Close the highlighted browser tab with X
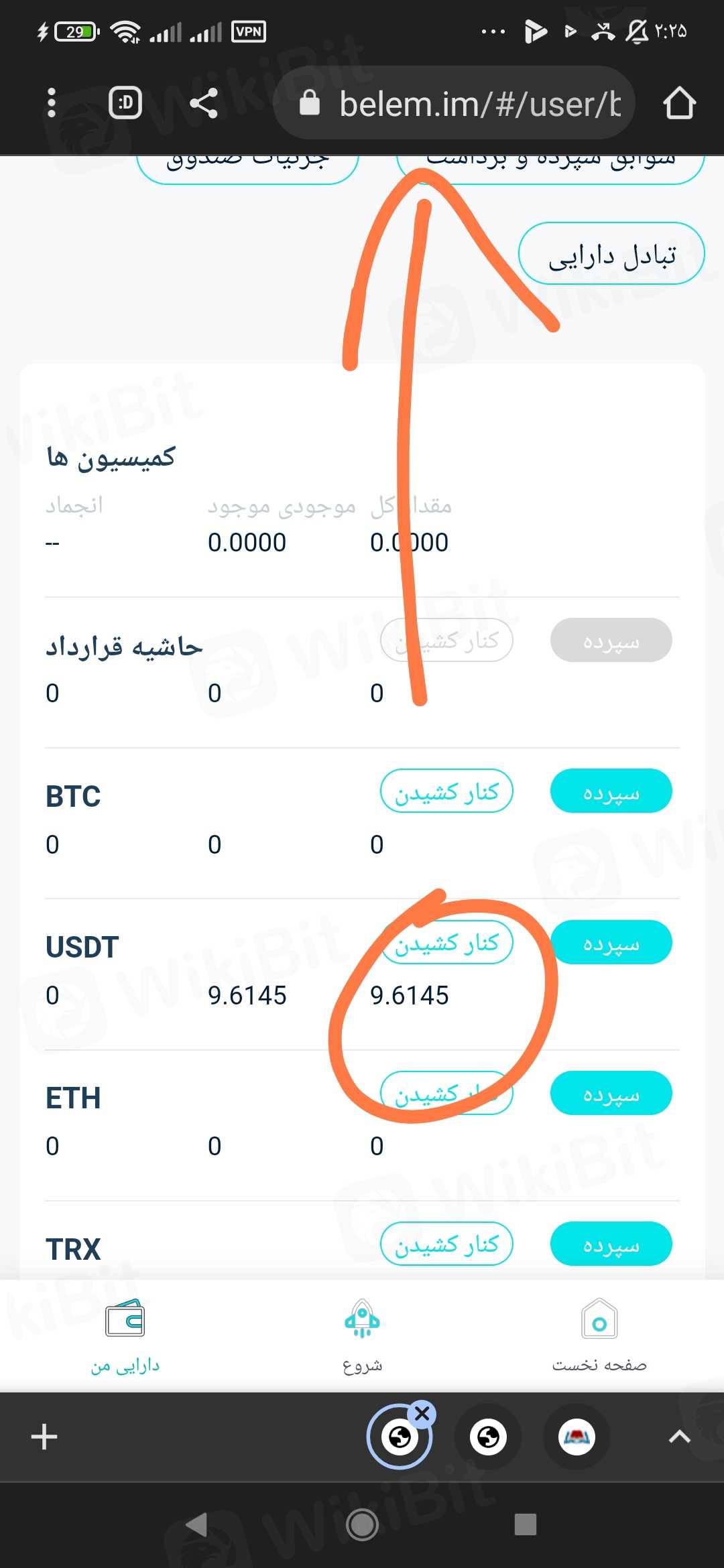Viewport: 724px width, 1568px height. [x=422, y=1414]
